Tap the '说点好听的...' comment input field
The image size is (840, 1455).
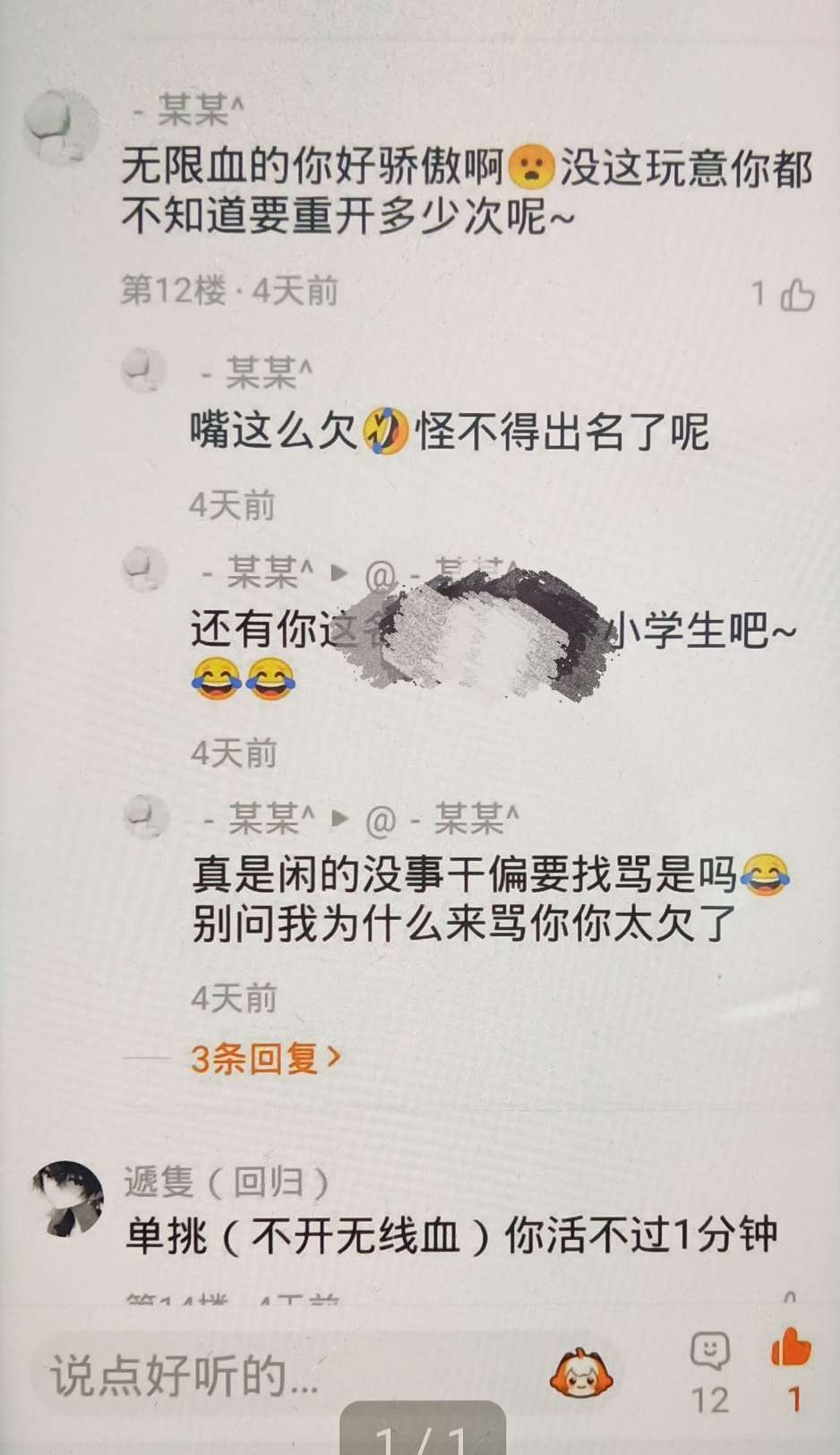pyautogui.click(x=269, y=1376)
